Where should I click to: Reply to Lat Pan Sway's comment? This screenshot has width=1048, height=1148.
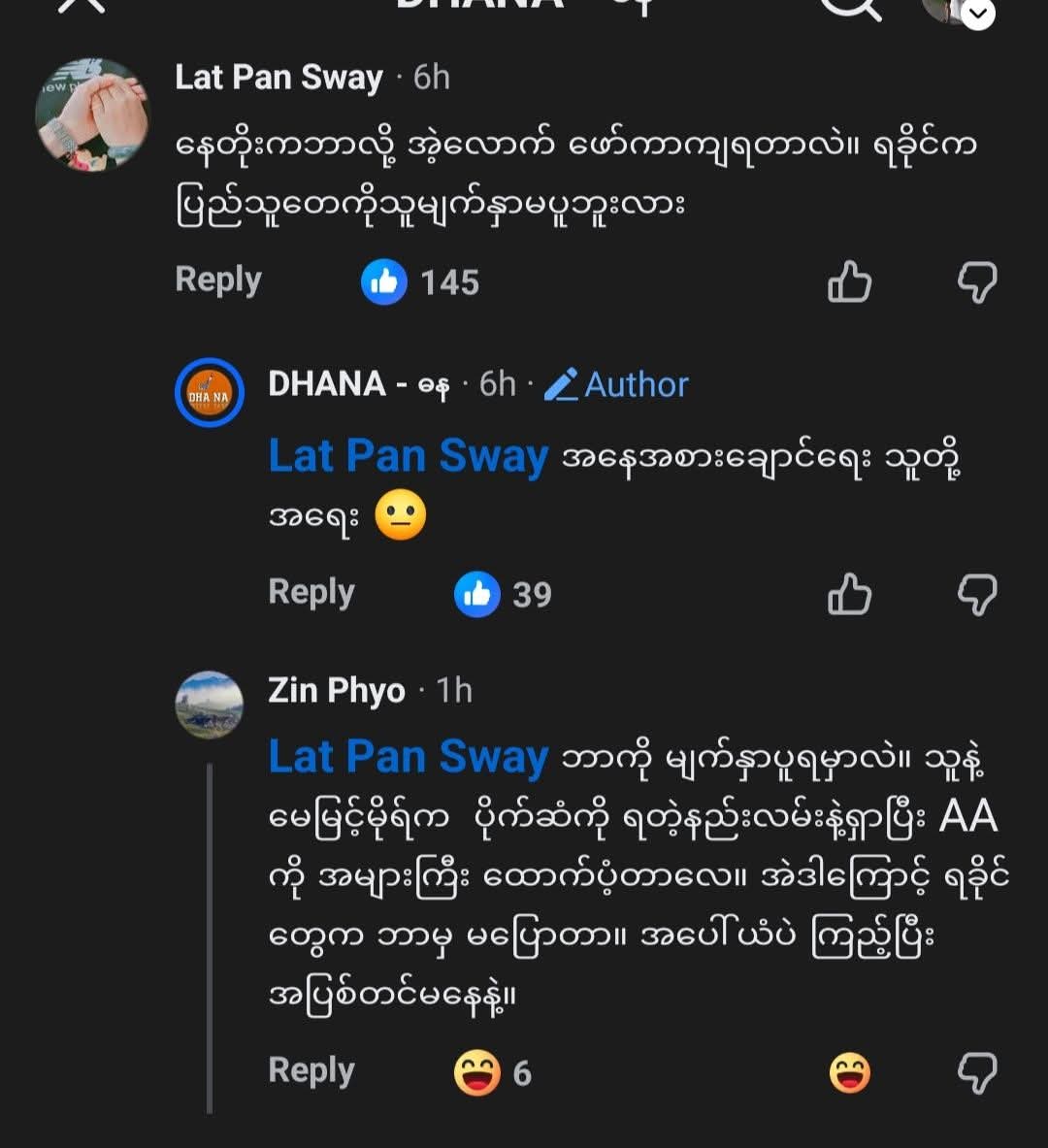coord(218,280)
